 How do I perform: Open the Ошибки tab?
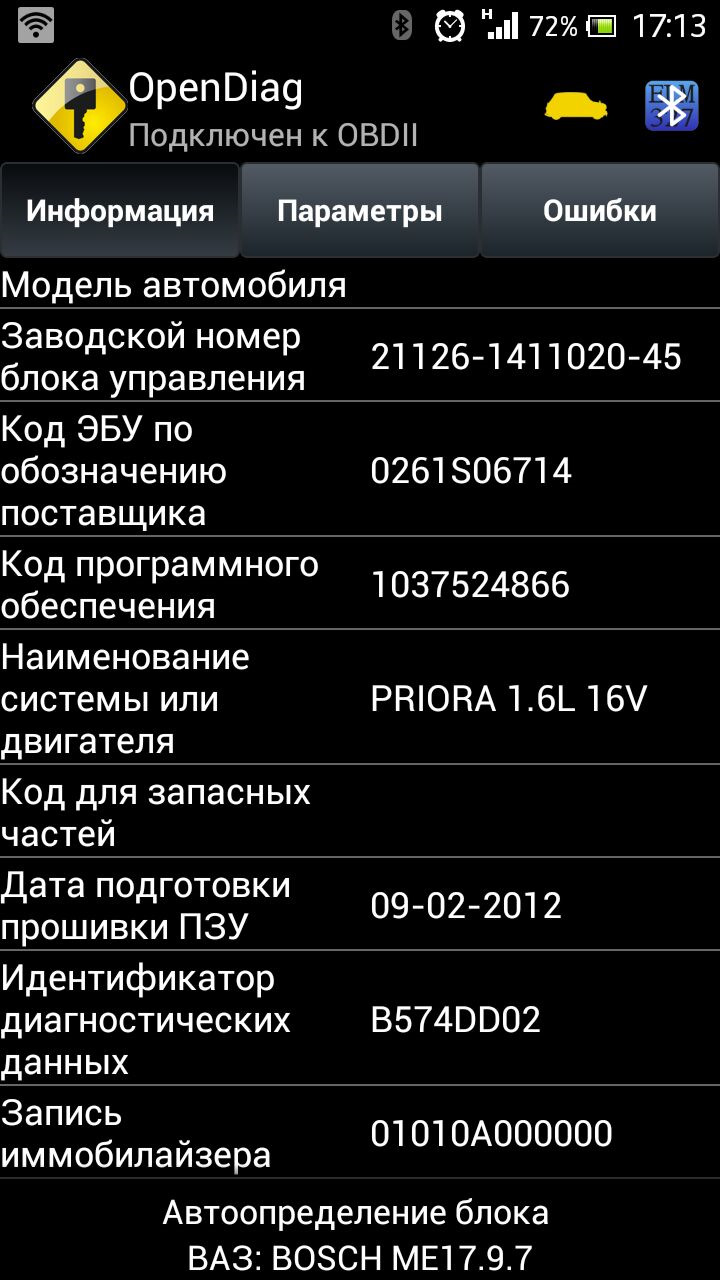tap(600, 211)
